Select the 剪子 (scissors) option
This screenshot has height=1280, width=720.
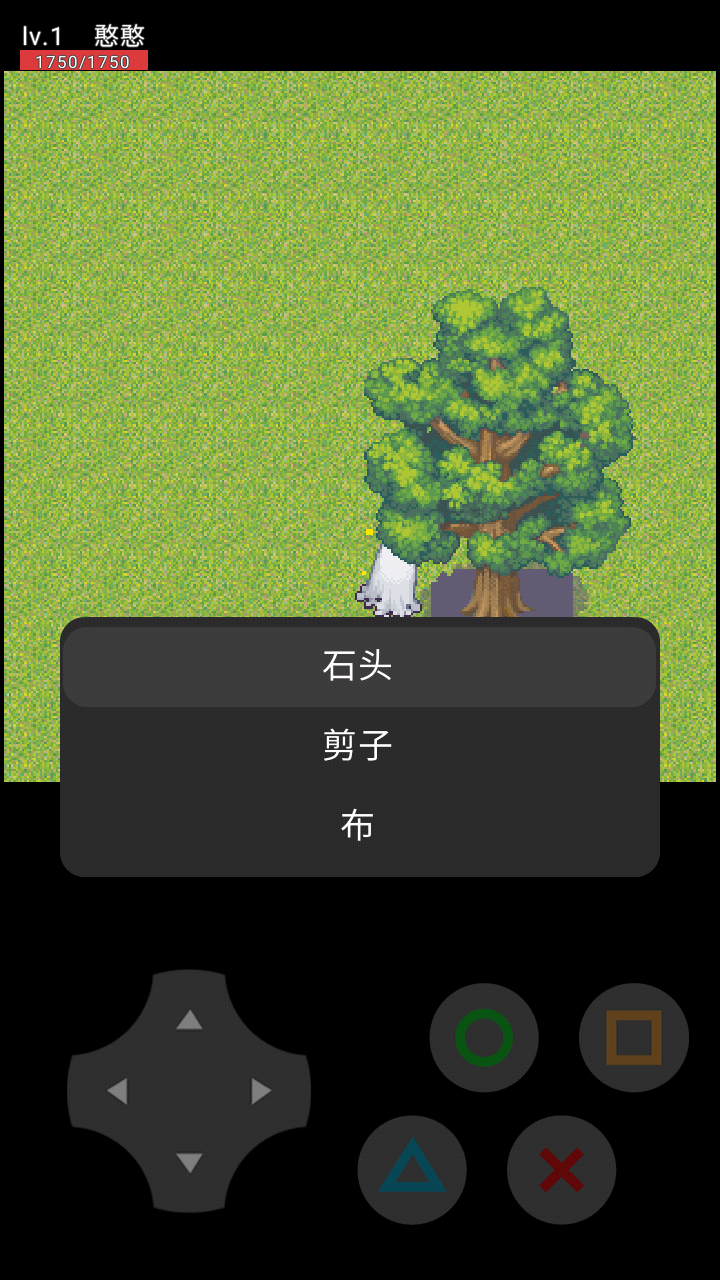pos(360,746)
